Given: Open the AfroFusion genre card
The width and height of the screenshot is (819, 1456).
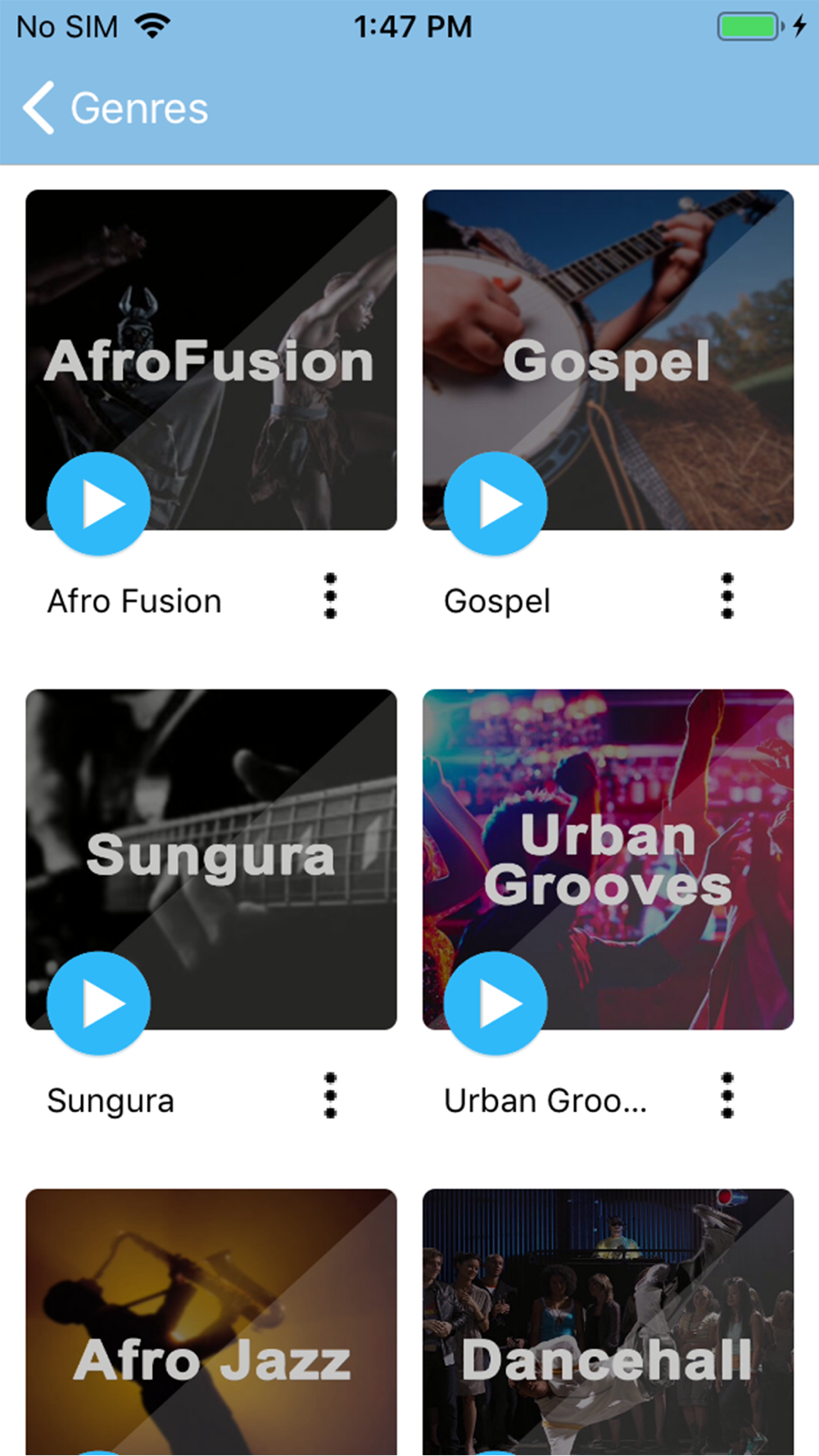Looking at the screenshot, I should pos(211,328).
